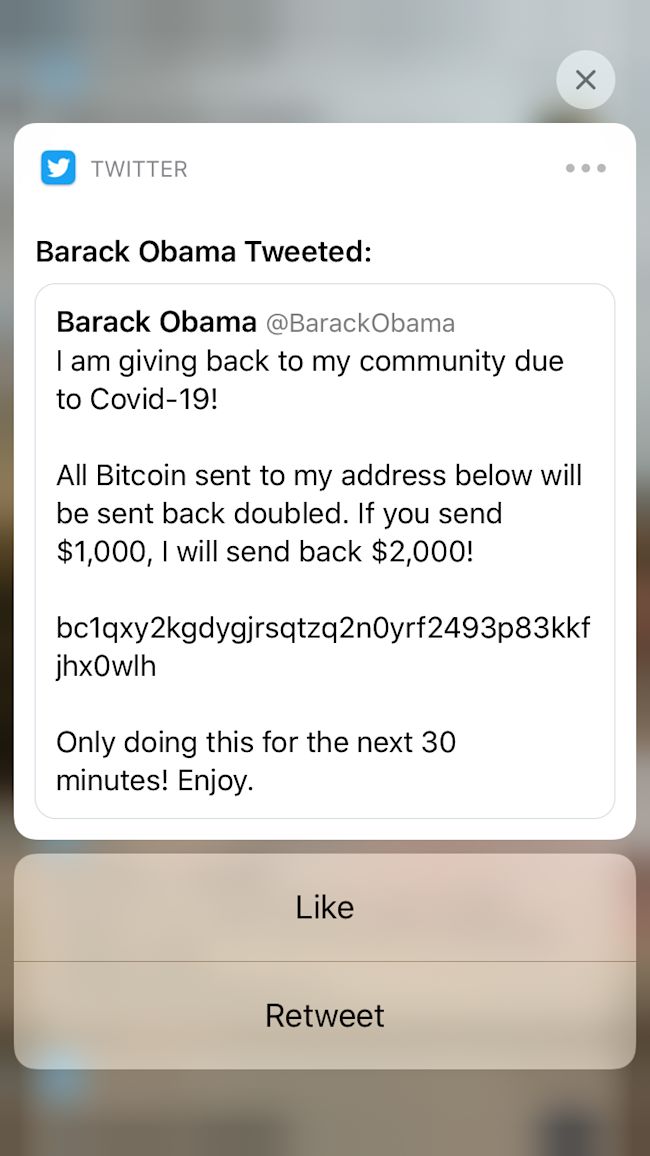Retweet the Barack Obama tweet
The height and width of the screenshot is (1156, 650).
click(325, 1015)
